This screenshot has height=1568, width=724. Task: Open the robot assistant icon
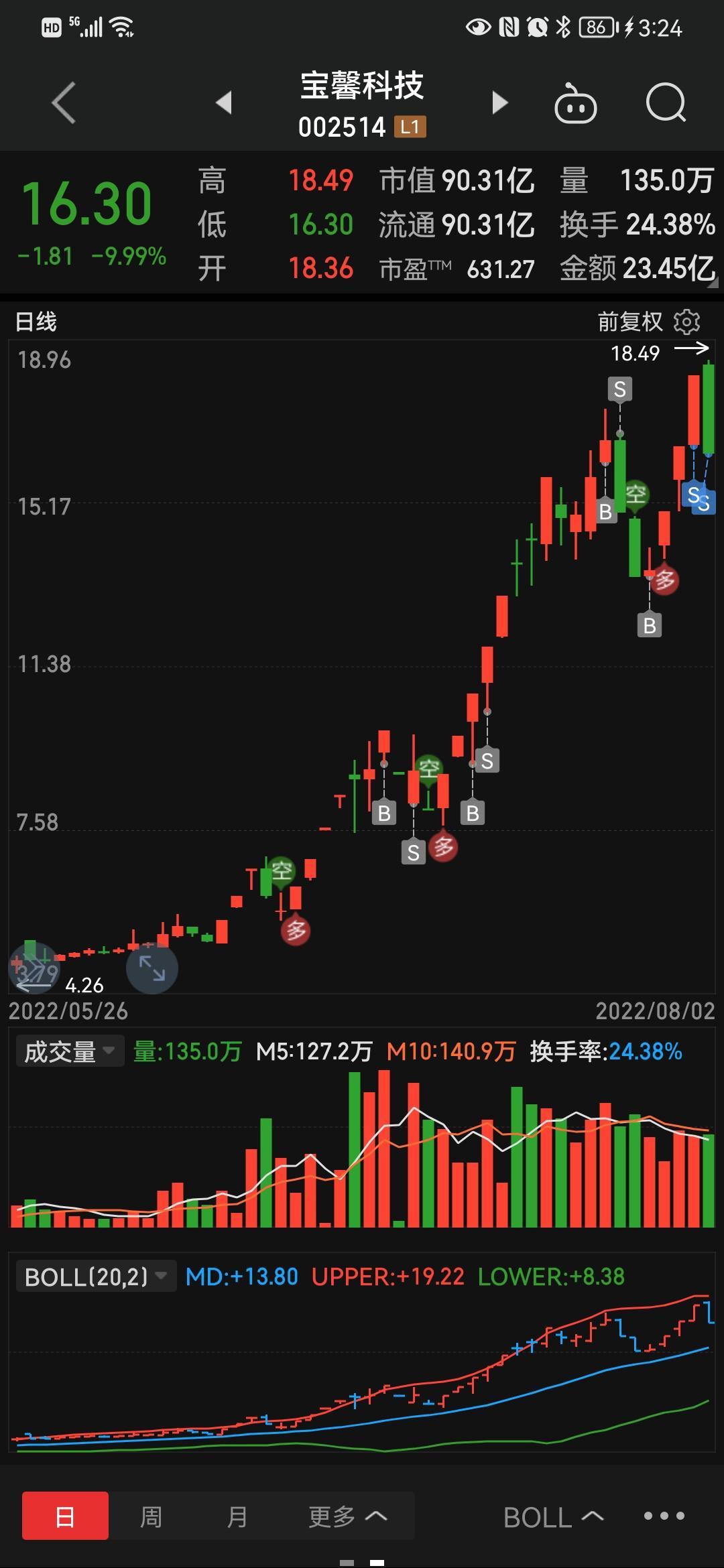[x=575, y=103]
